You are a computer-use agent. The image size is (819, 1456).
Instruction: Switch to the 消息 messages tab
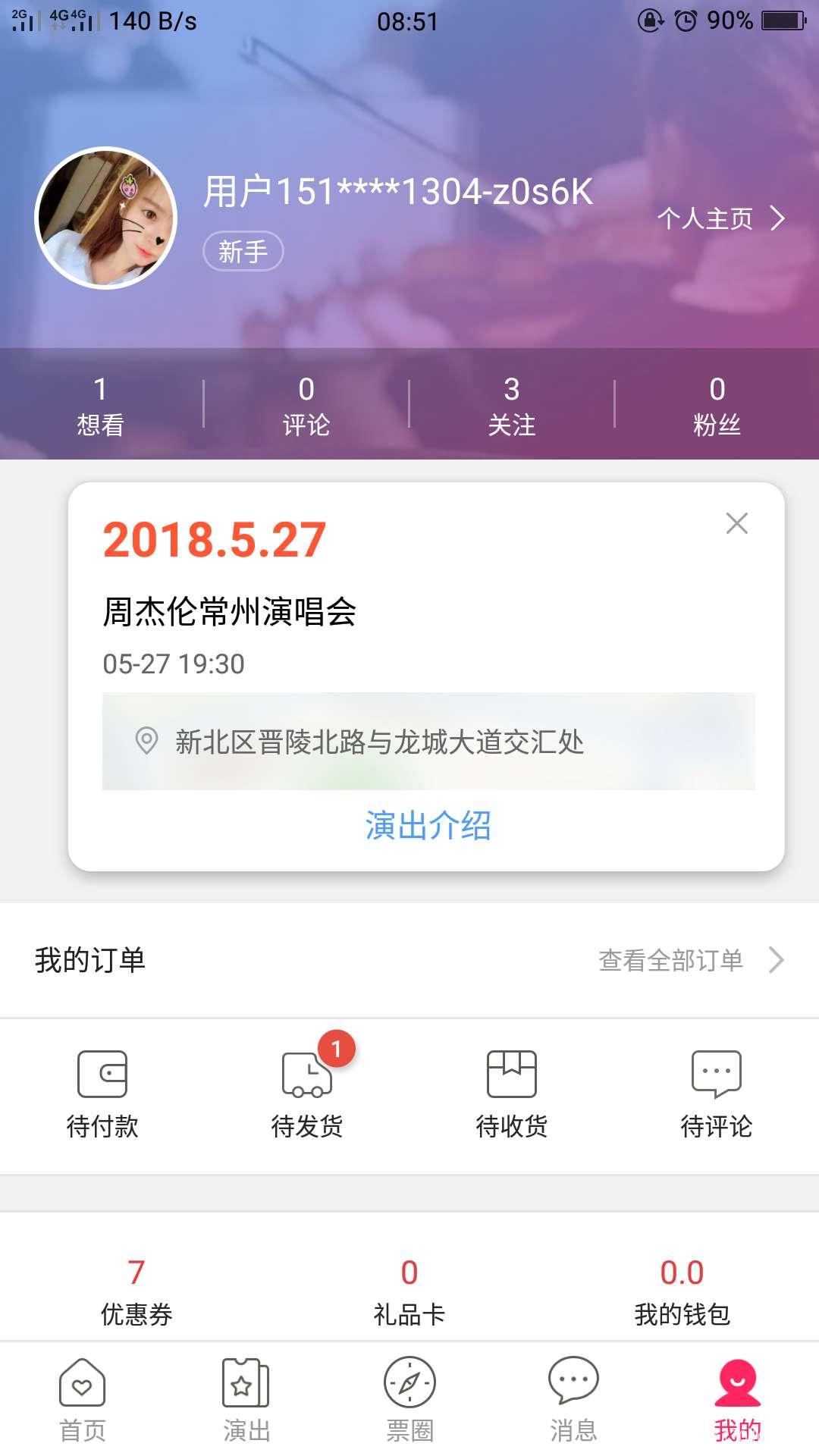pyautogui.click(x=573, y=1400)
